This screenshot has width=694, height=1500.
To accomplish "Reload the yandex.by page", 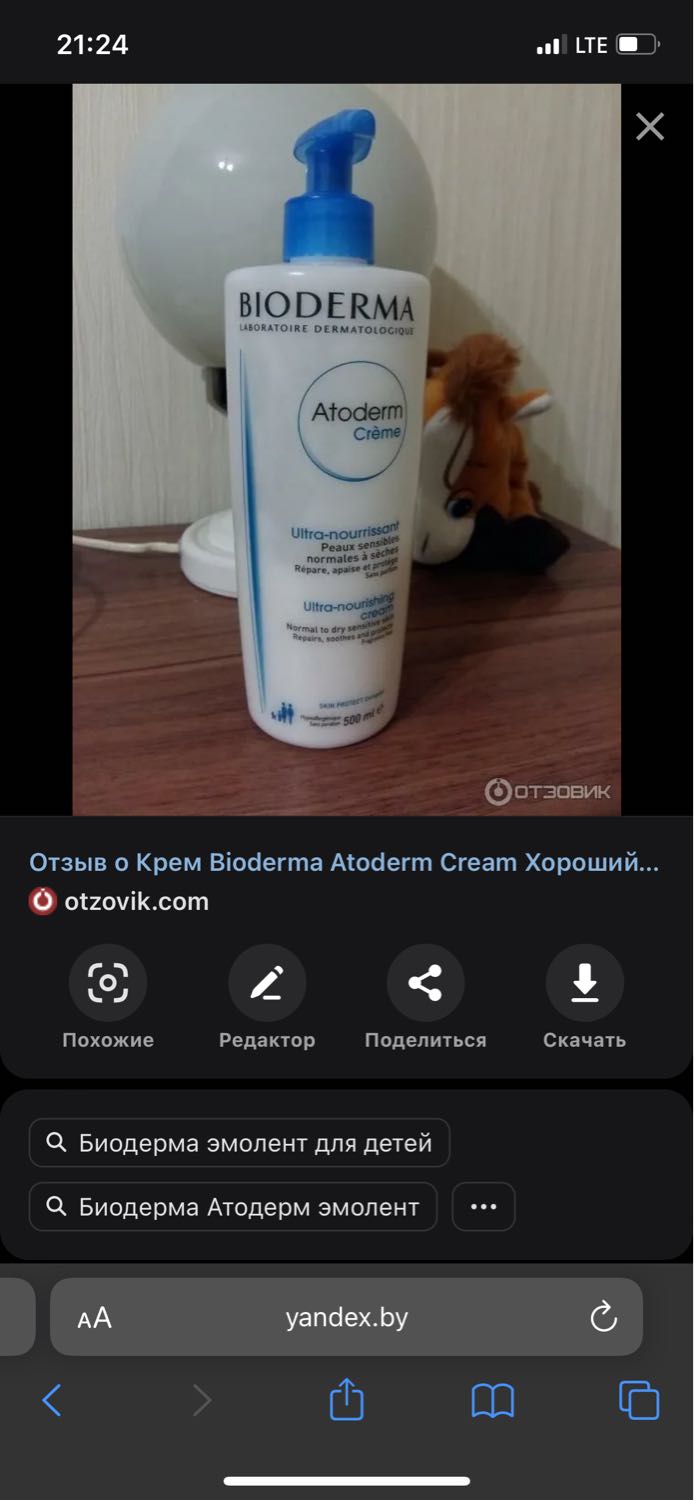I will click(604, 1317).
